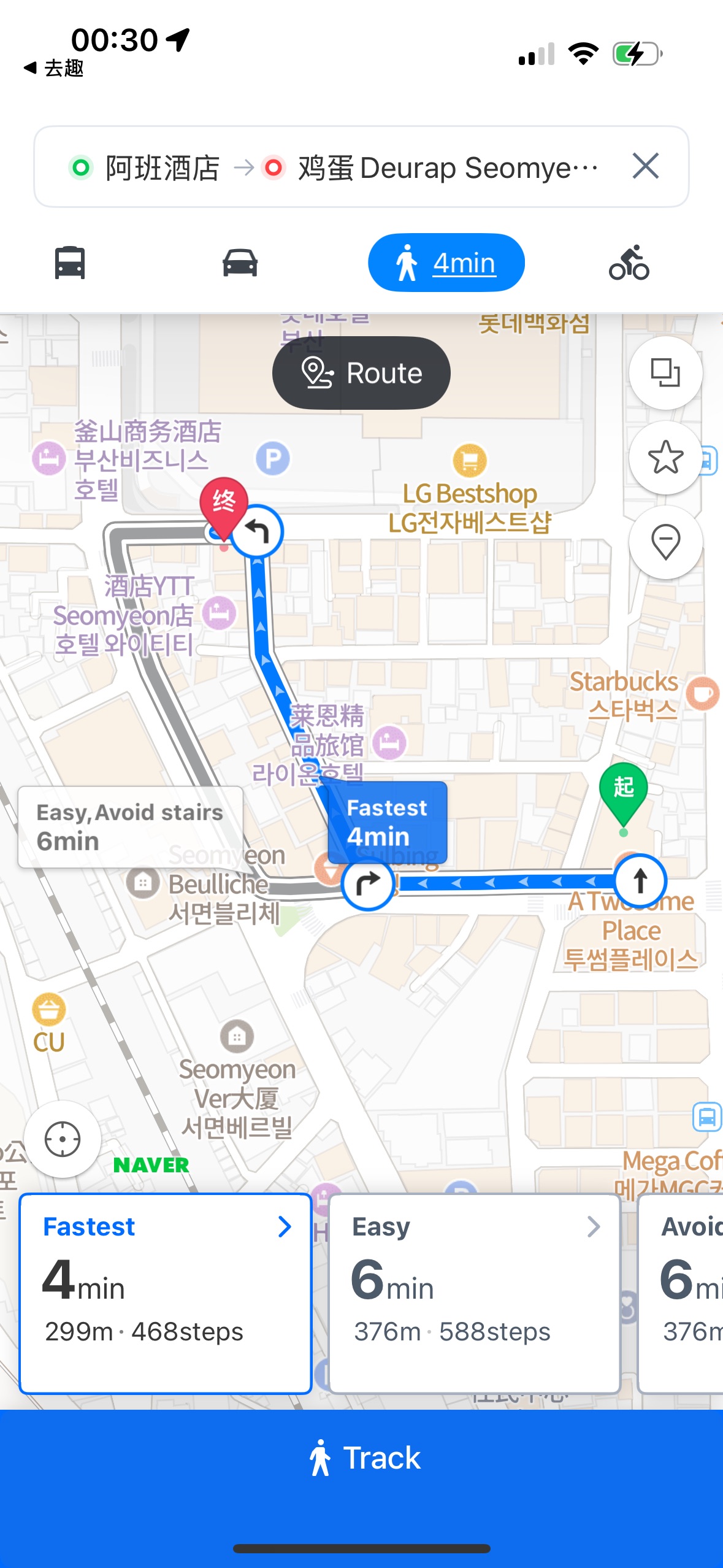This screenshot has width=723, height=1568.
Task: Switch to driving directions mode
Action: tap(241, 262)
